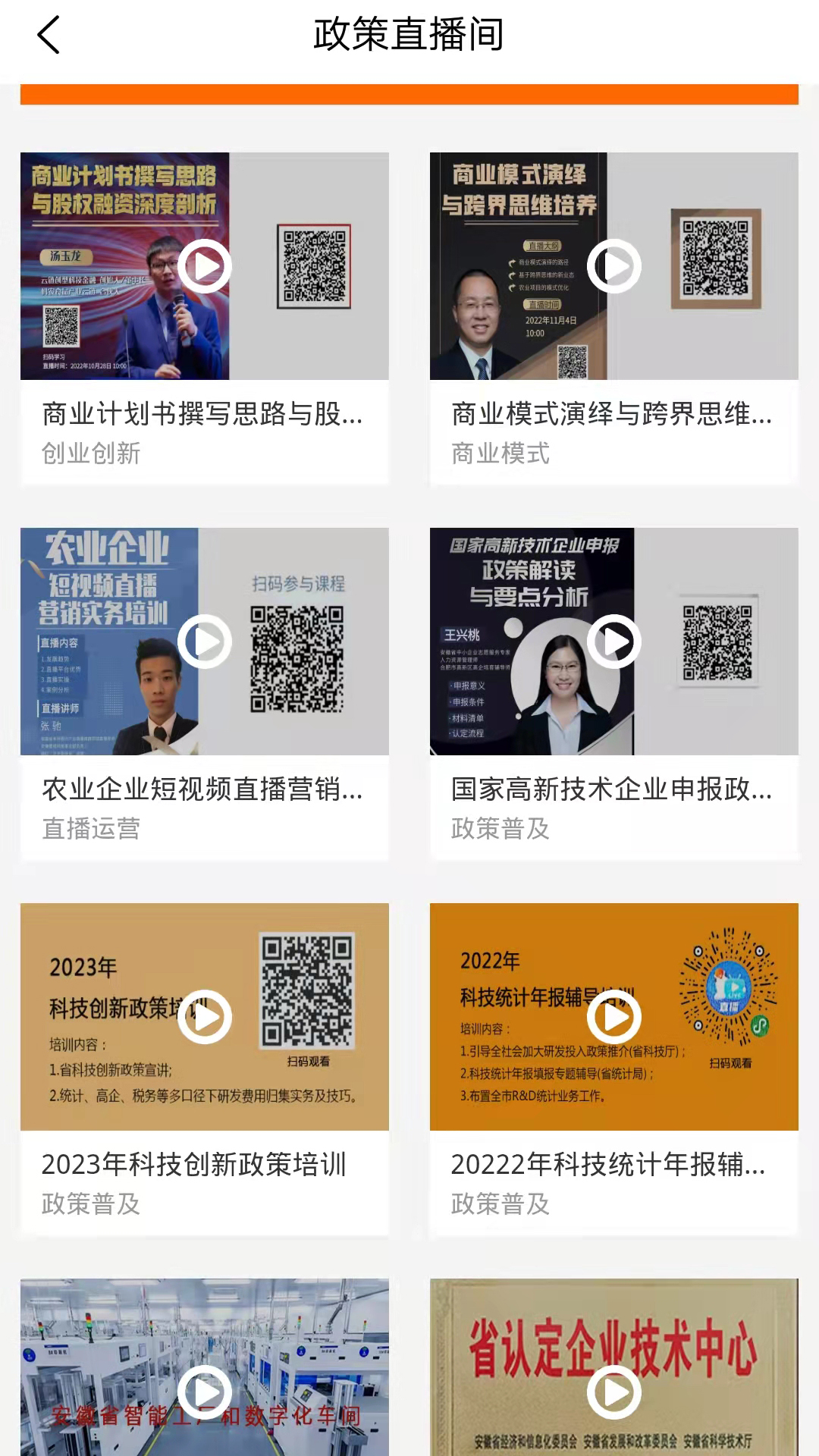819x1456 pixels.
Task: Select the 商业模式 category label
Action: click(x=499, y=453)
